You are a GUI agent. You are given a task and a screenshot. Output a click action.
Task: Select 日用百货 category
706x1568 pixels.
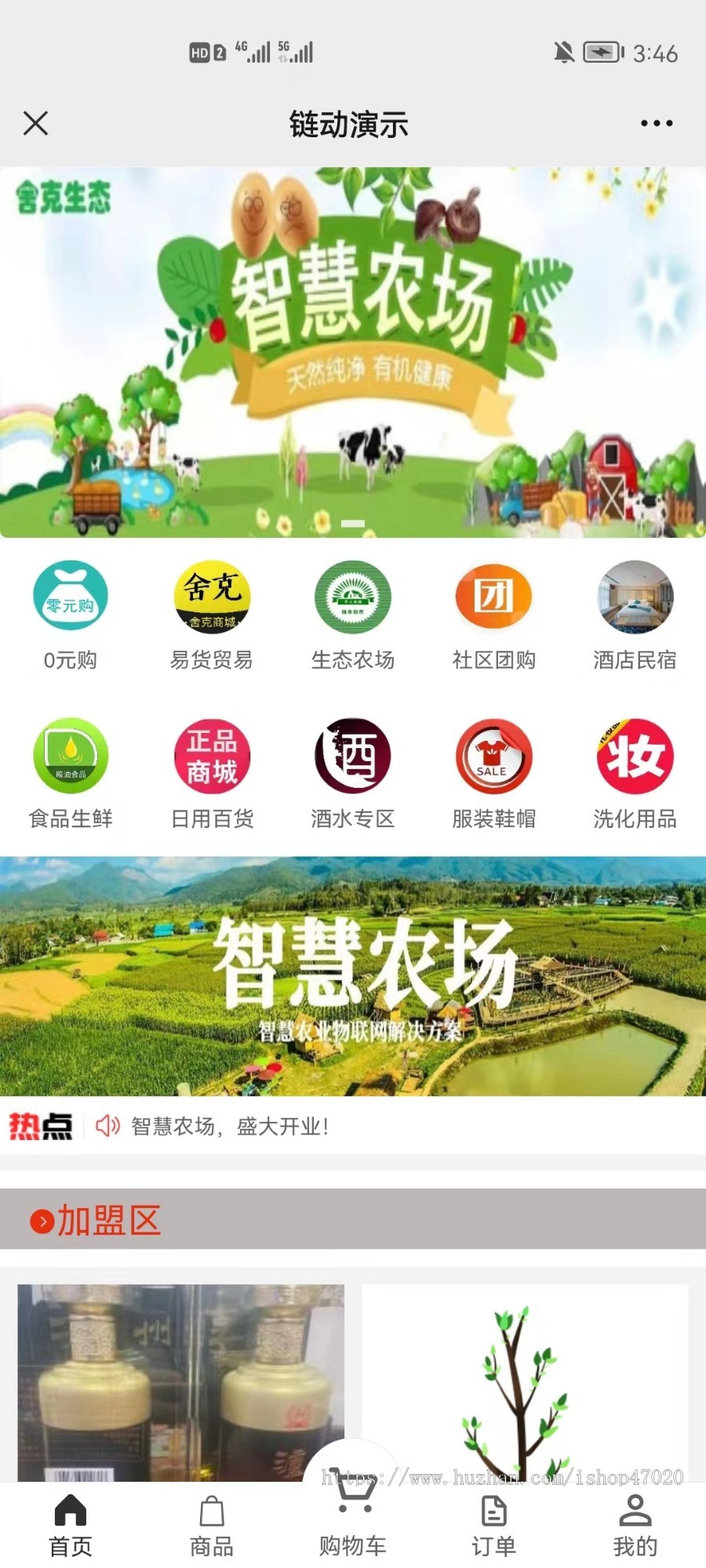[212, 773]
